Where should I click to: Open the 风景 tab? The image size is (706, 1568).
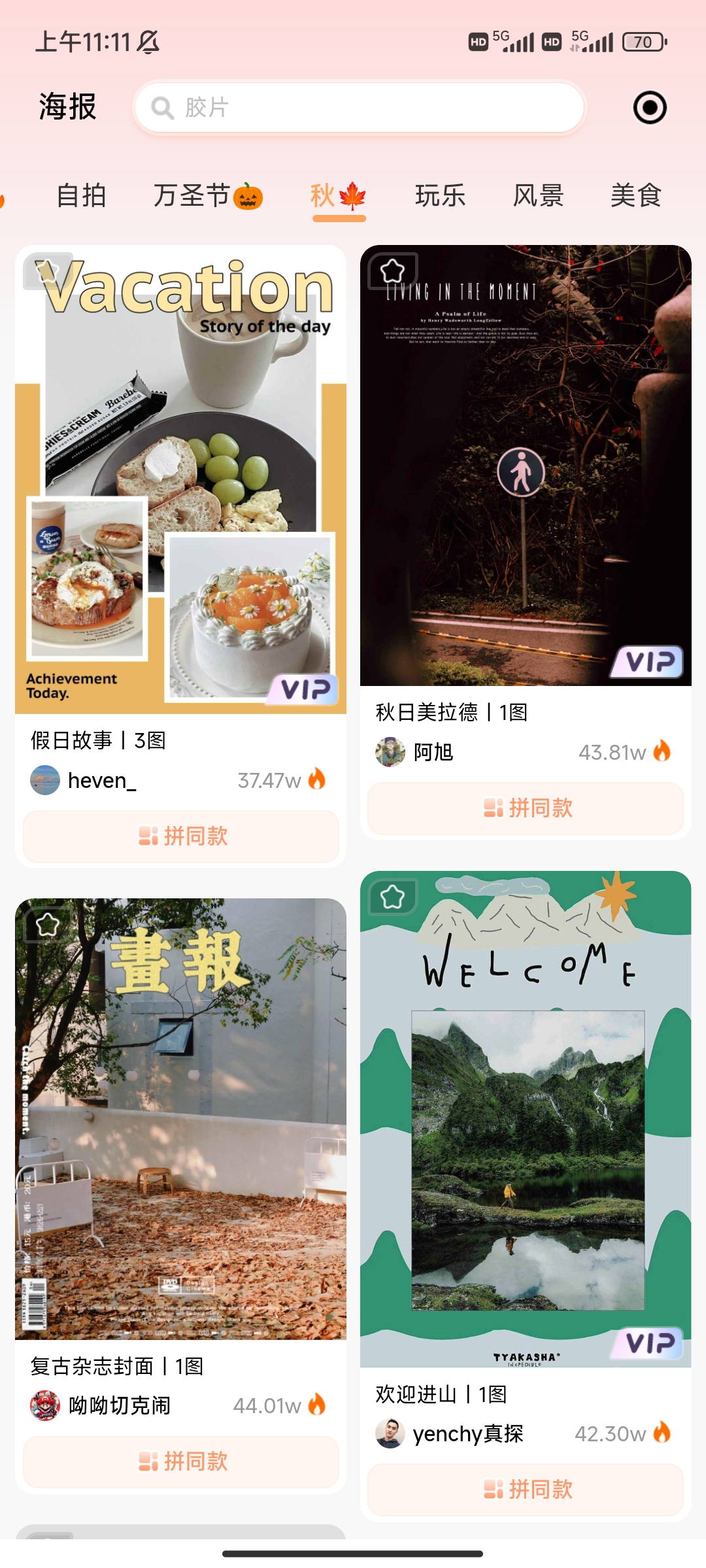pos(538,195)
